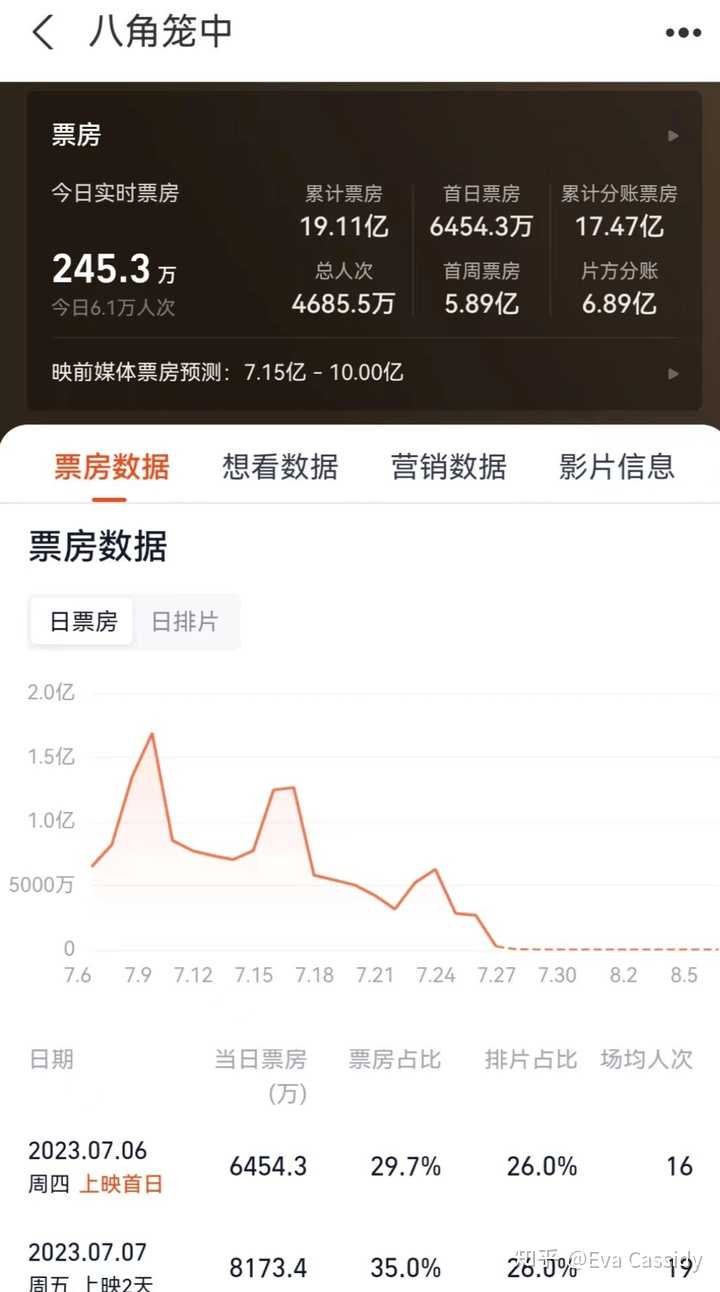Open the 映前媒体票房预测 forecast details

click(x=673, y=373)
